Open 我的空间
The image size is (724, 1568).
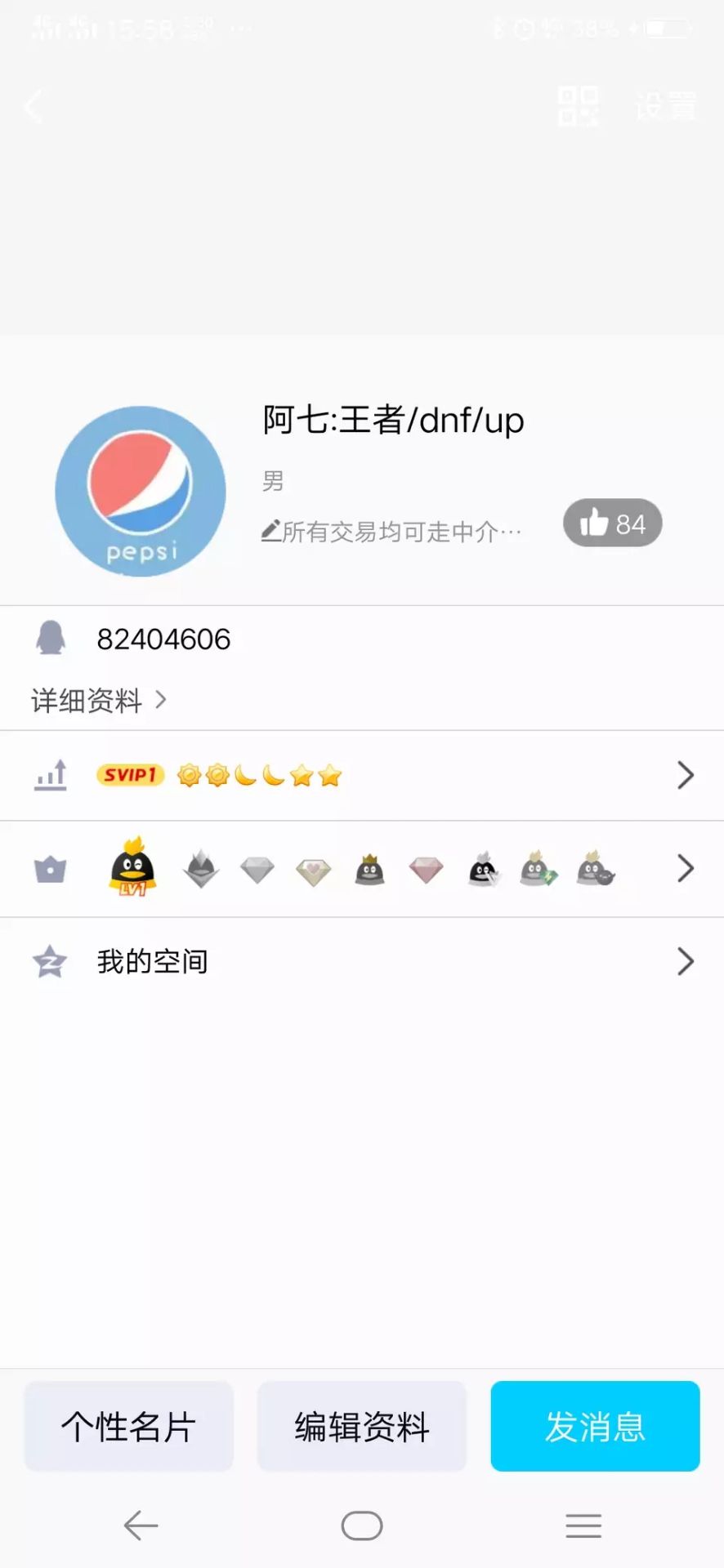click(362, 961)
